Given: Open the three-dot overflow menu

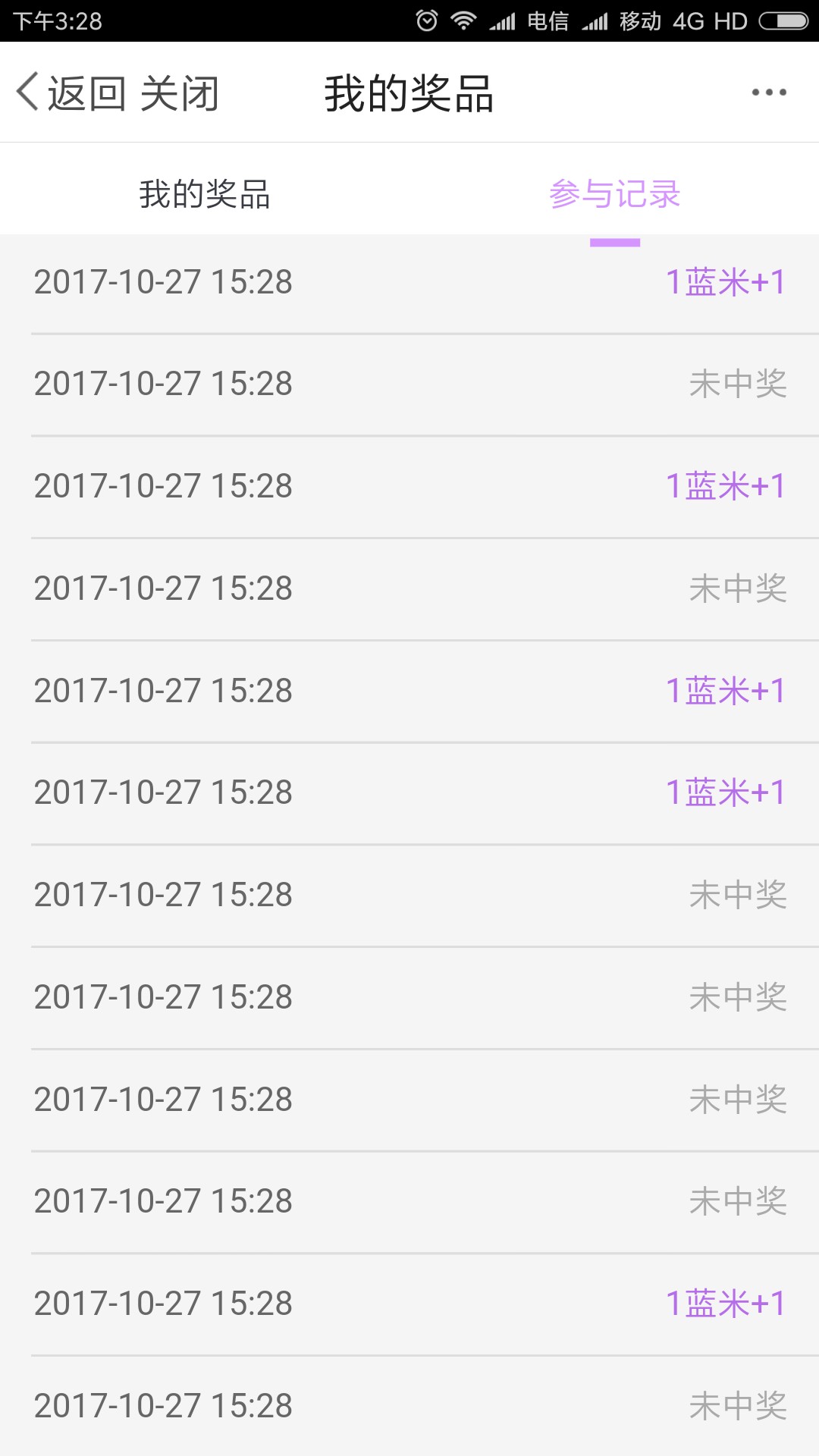Looking at the screenshot, I should click(769, 93).
